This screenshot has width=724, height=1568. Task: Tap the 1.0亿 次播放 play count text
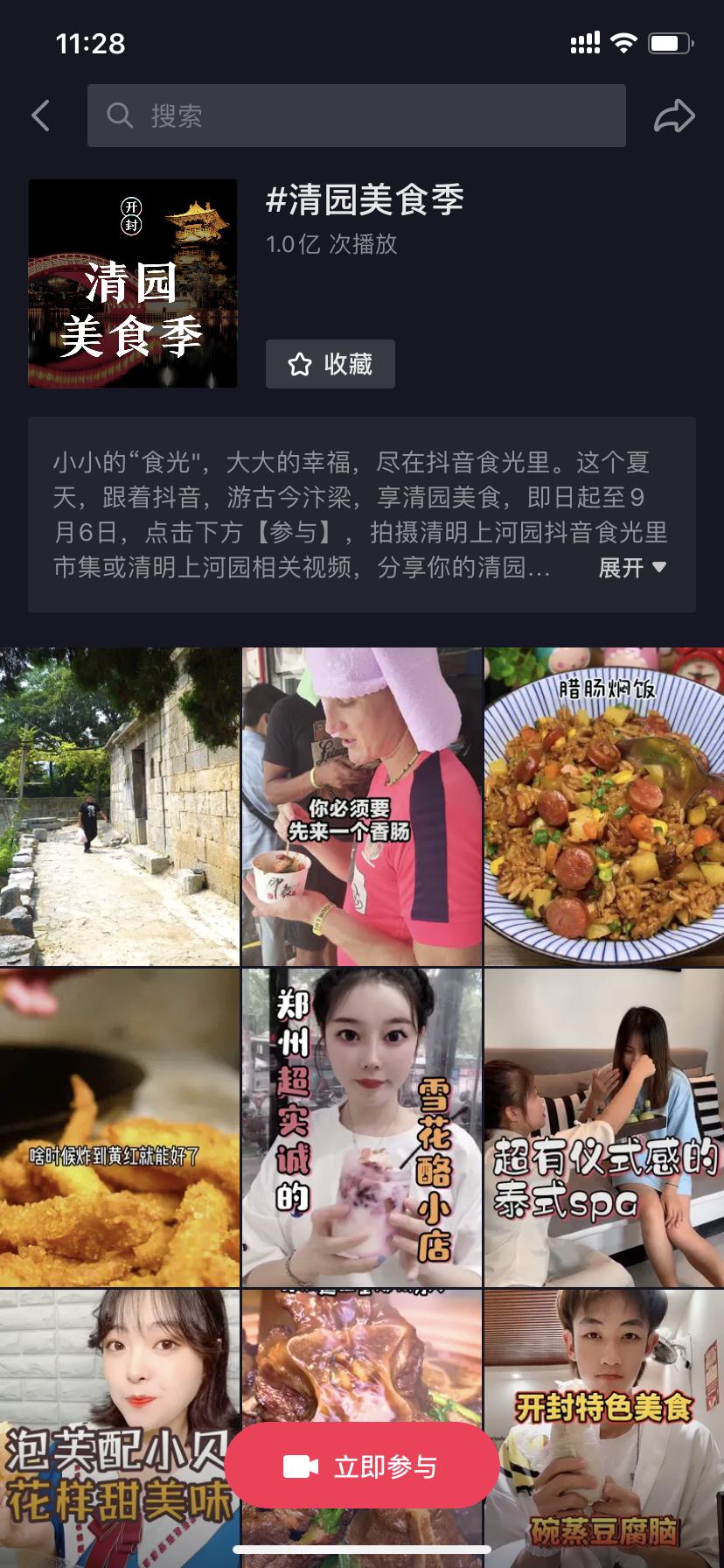coord(332,246)
